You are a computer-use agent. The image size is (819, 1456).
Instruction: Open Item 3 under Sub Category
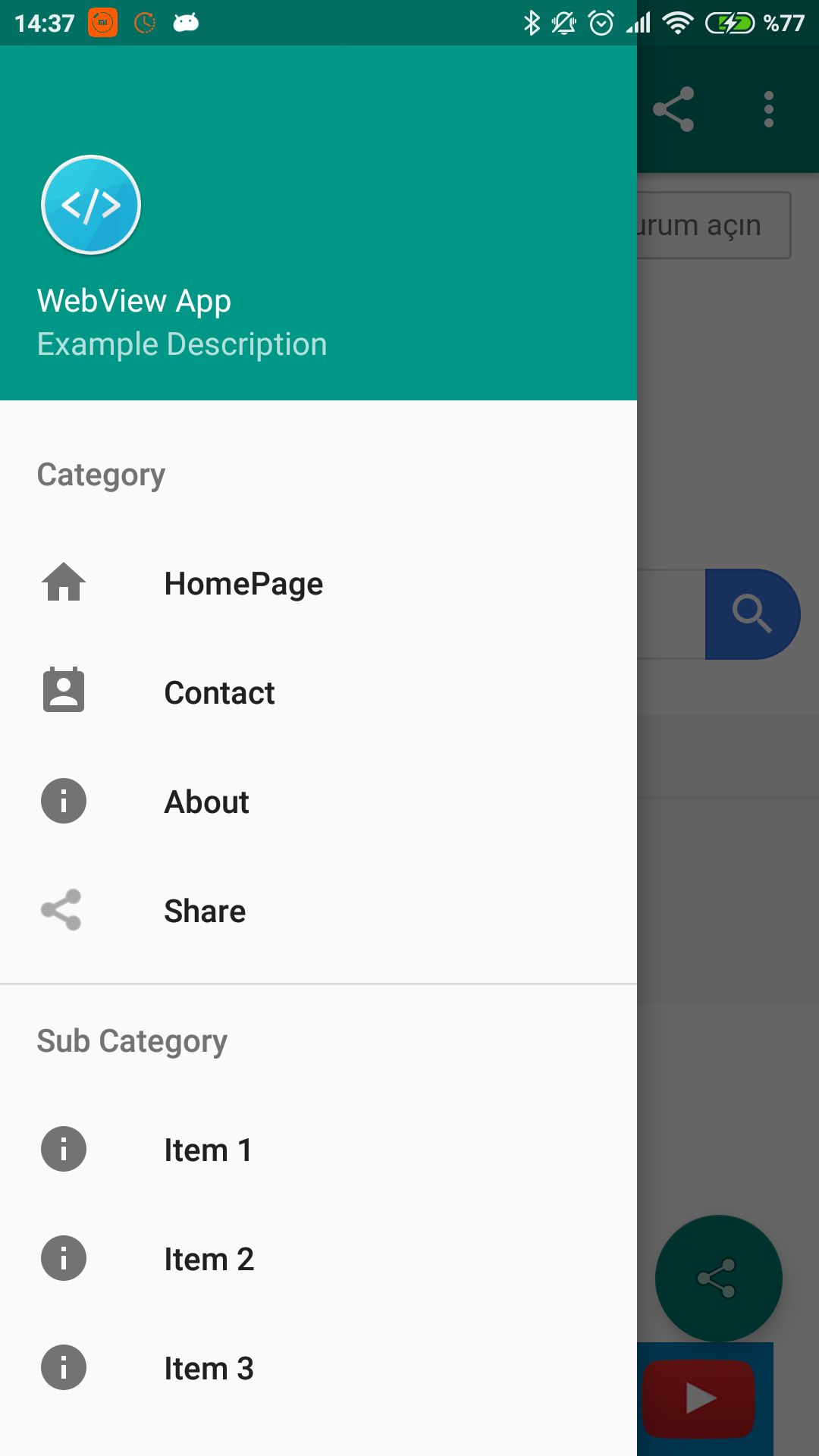209,1369
